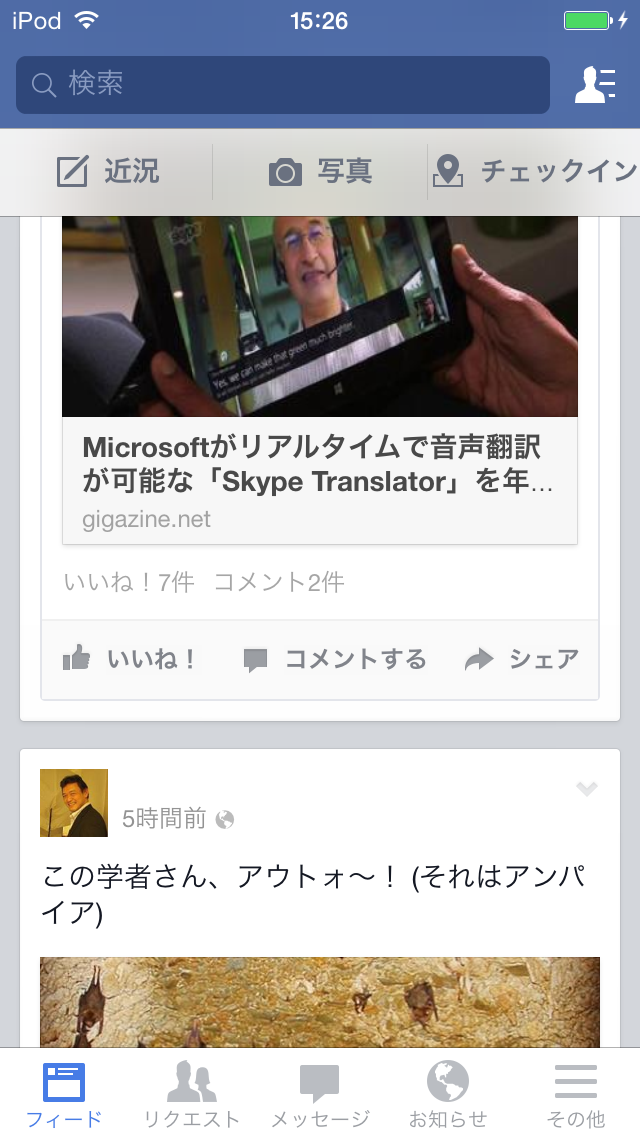Tap the 検索 search field

click(282, 85)
